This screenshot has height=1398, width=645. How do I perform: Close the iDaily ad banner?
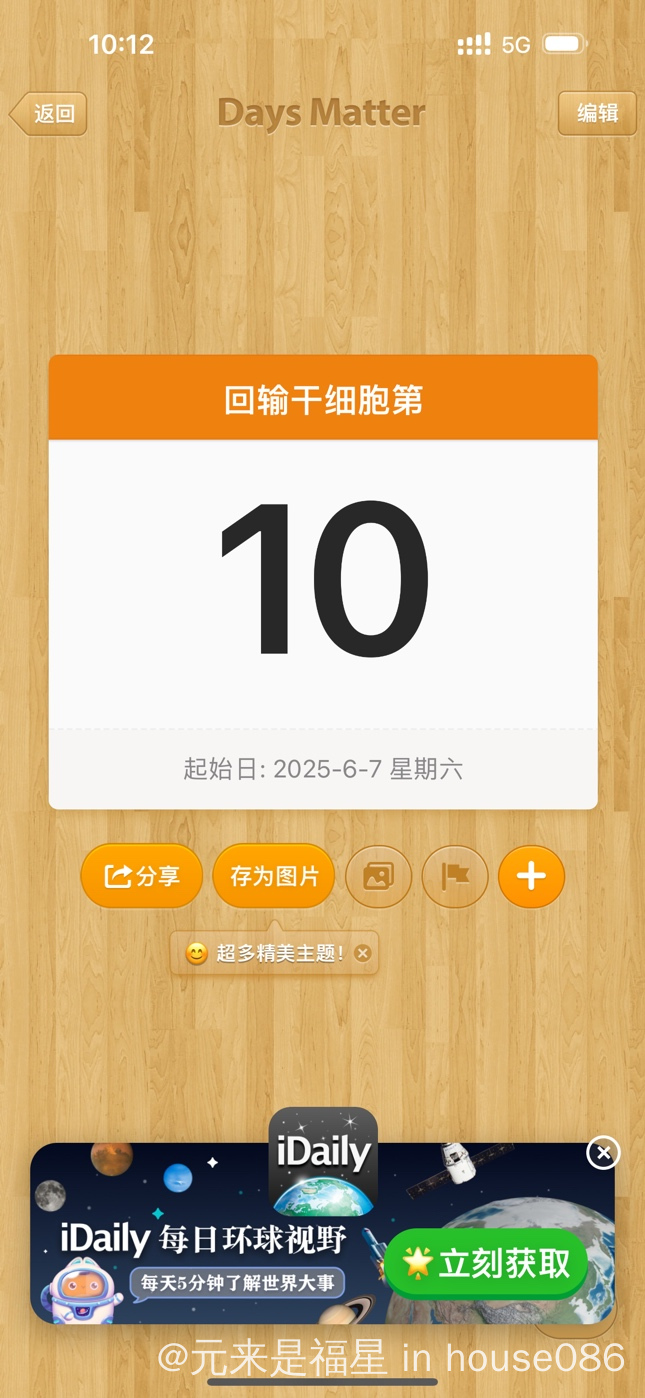click(603, 1153)
